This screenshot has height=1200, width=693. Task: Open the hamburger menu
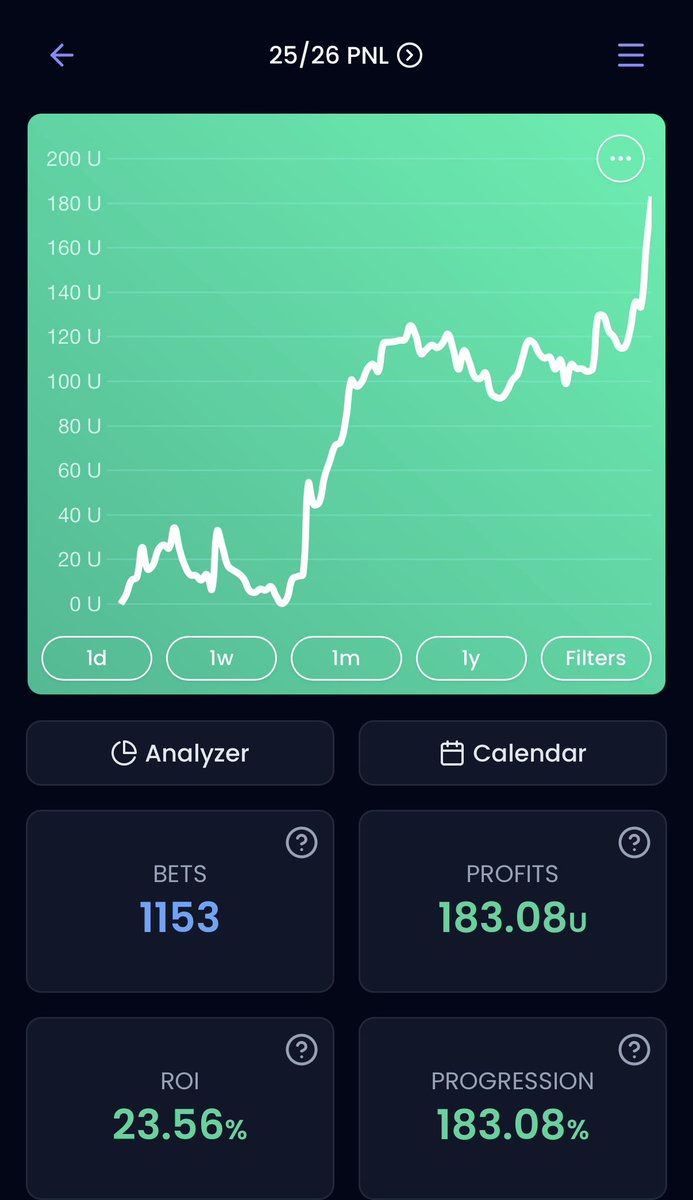click(631, 56)
